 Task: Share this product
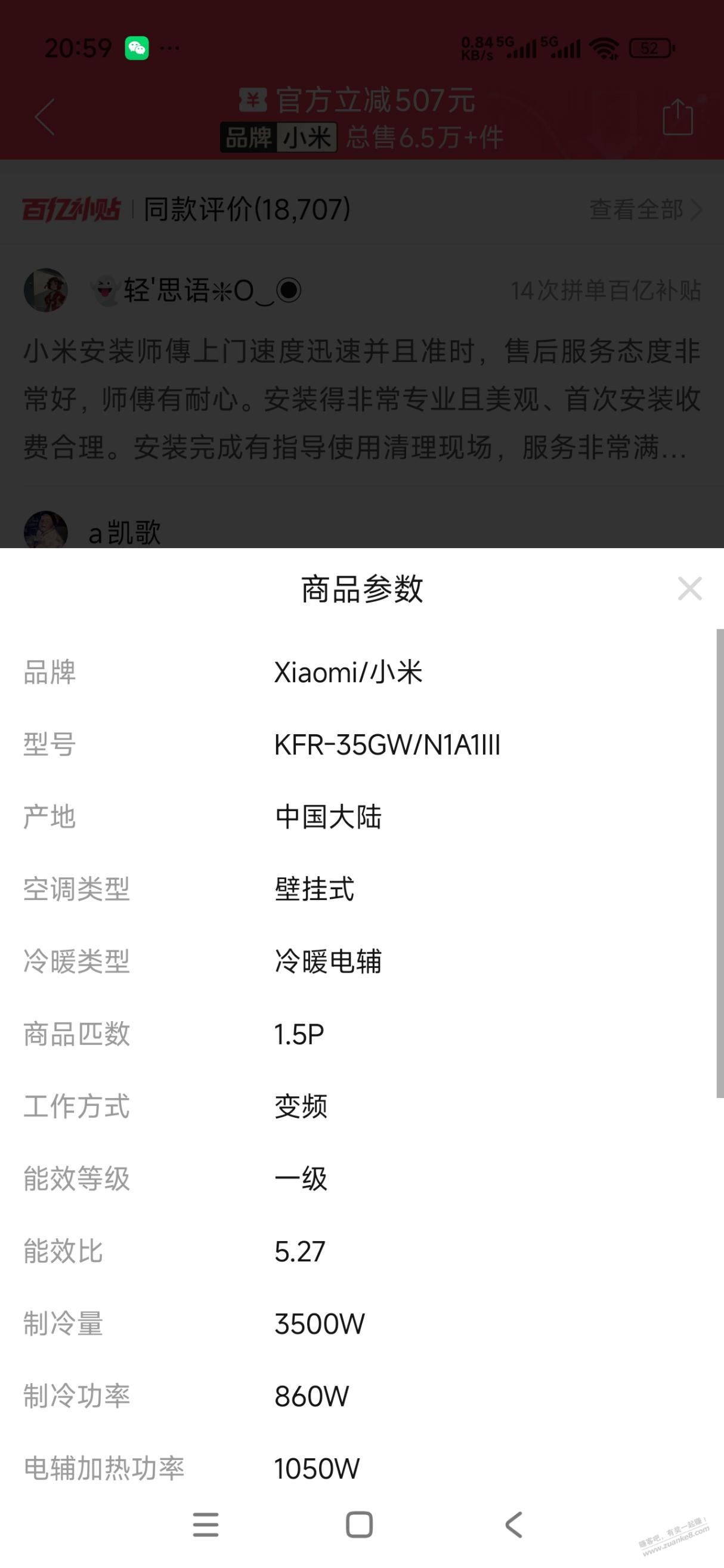677,117
